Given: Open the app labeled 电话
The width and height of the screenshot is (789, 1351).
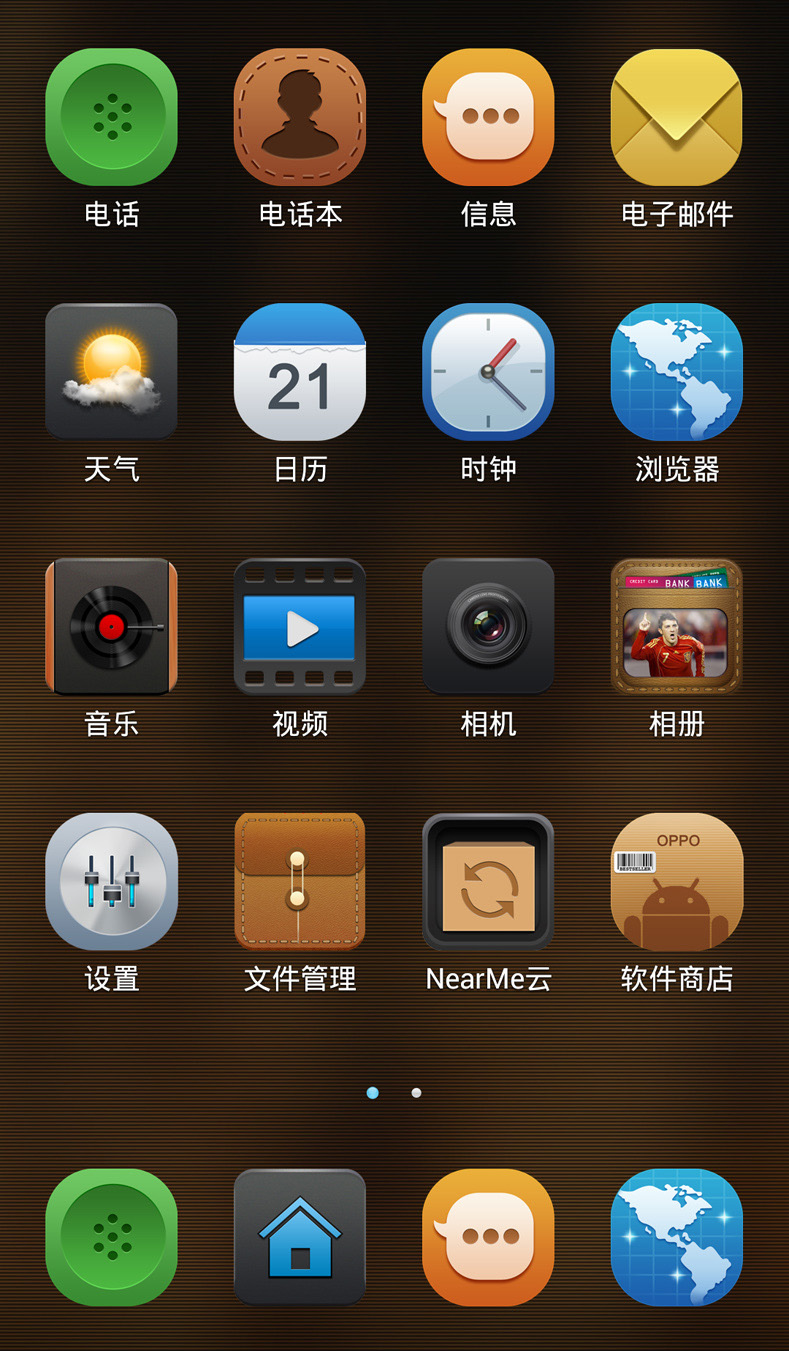Looking at the screenshot, I should (111, 117).
